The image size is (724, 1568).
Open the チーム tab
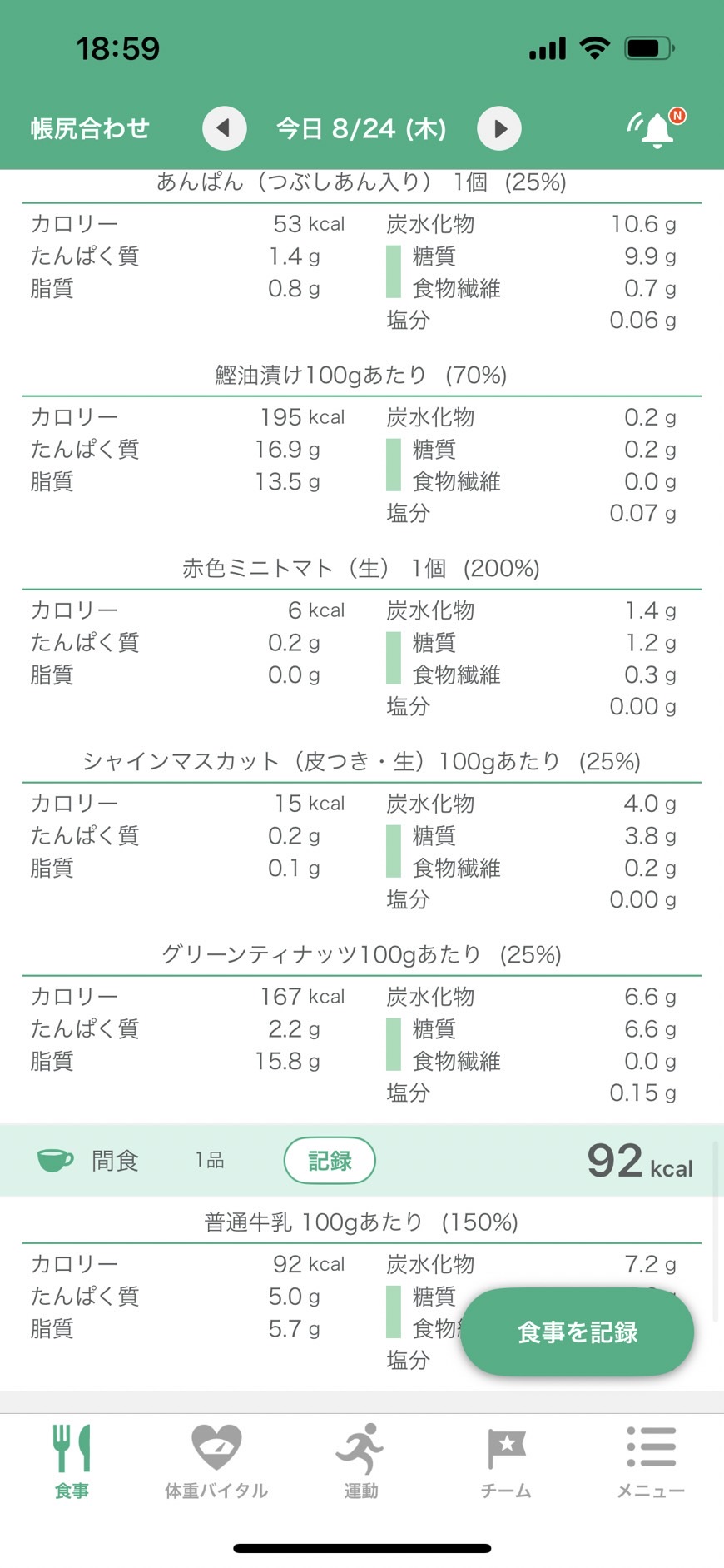point(506,1461)
